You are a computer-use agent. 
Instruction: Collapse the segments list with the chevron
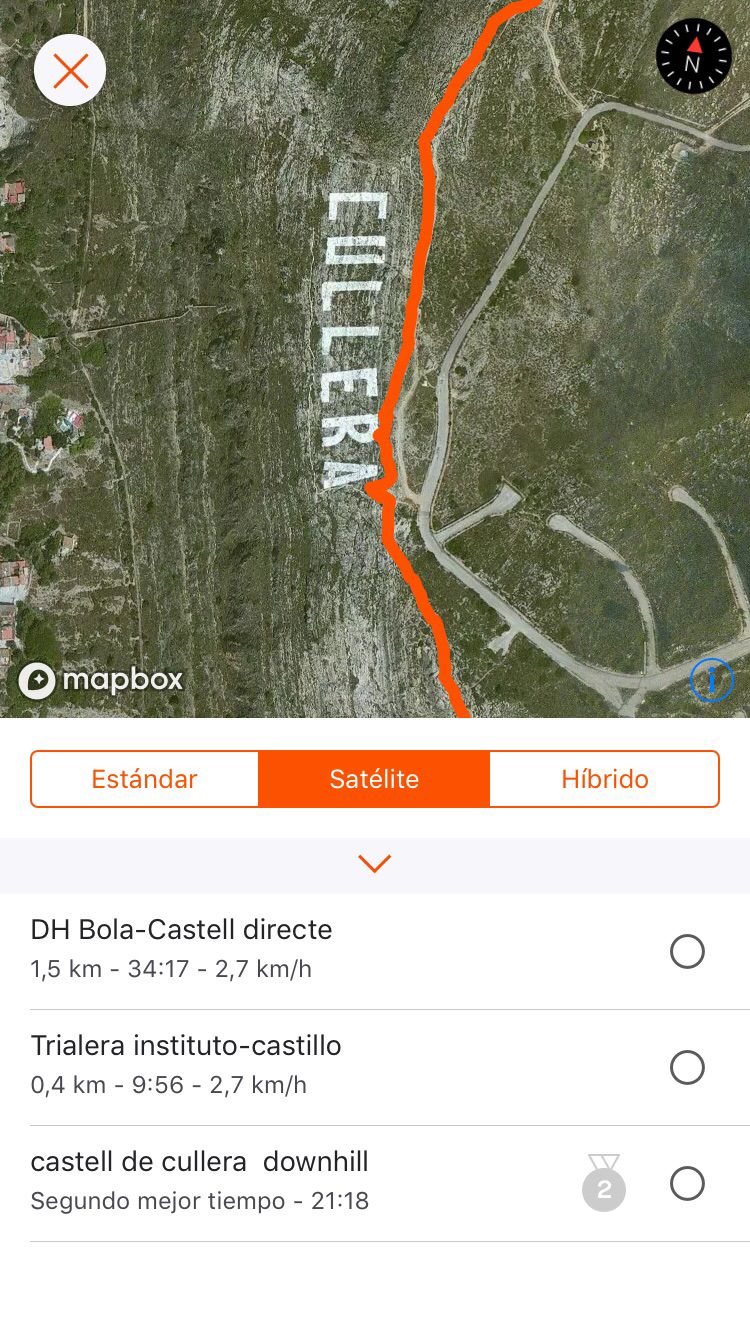(x=374, y=864)
